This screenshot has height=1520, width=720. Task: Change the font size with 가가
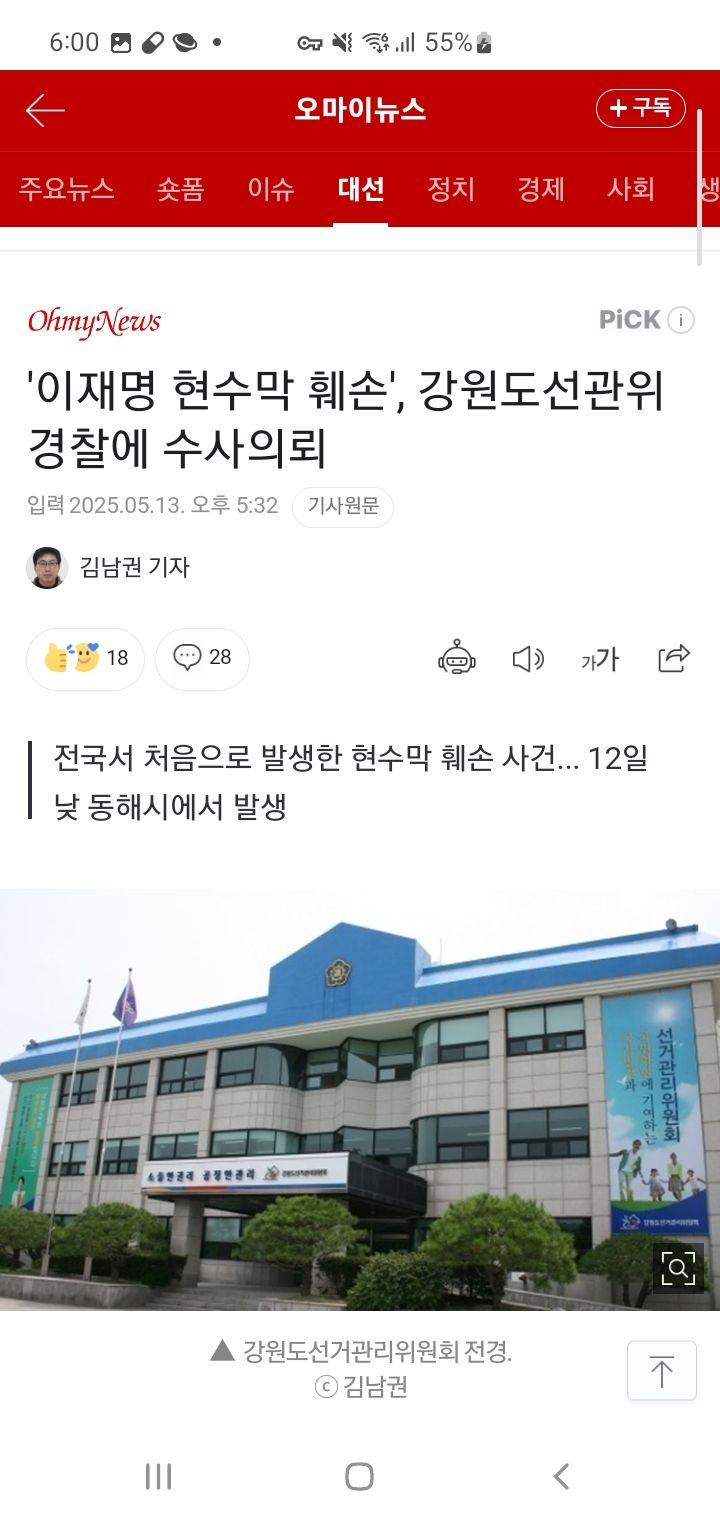tap(600, 659)
